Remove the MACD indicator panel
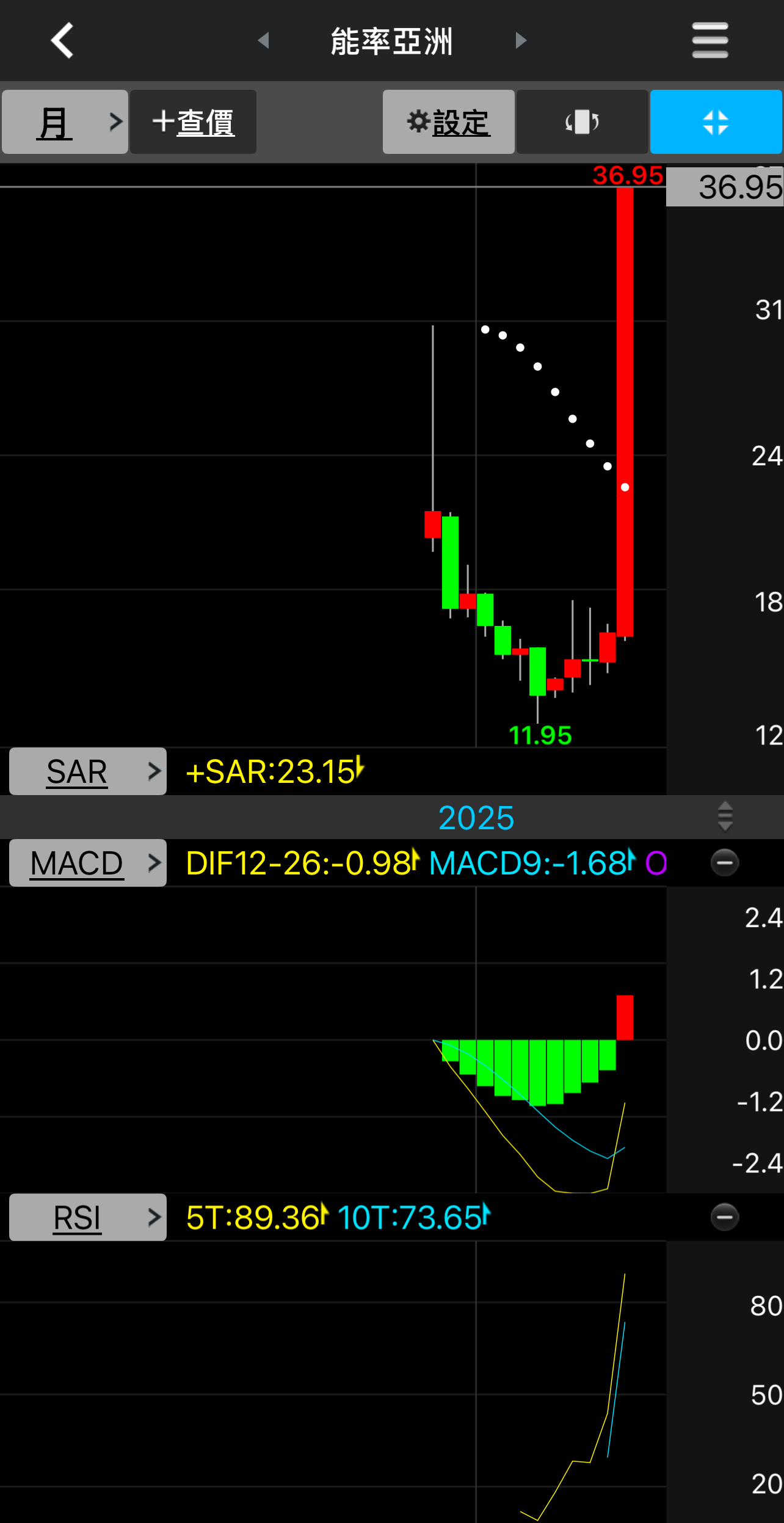784x1523 pixels. coord(725,863)
